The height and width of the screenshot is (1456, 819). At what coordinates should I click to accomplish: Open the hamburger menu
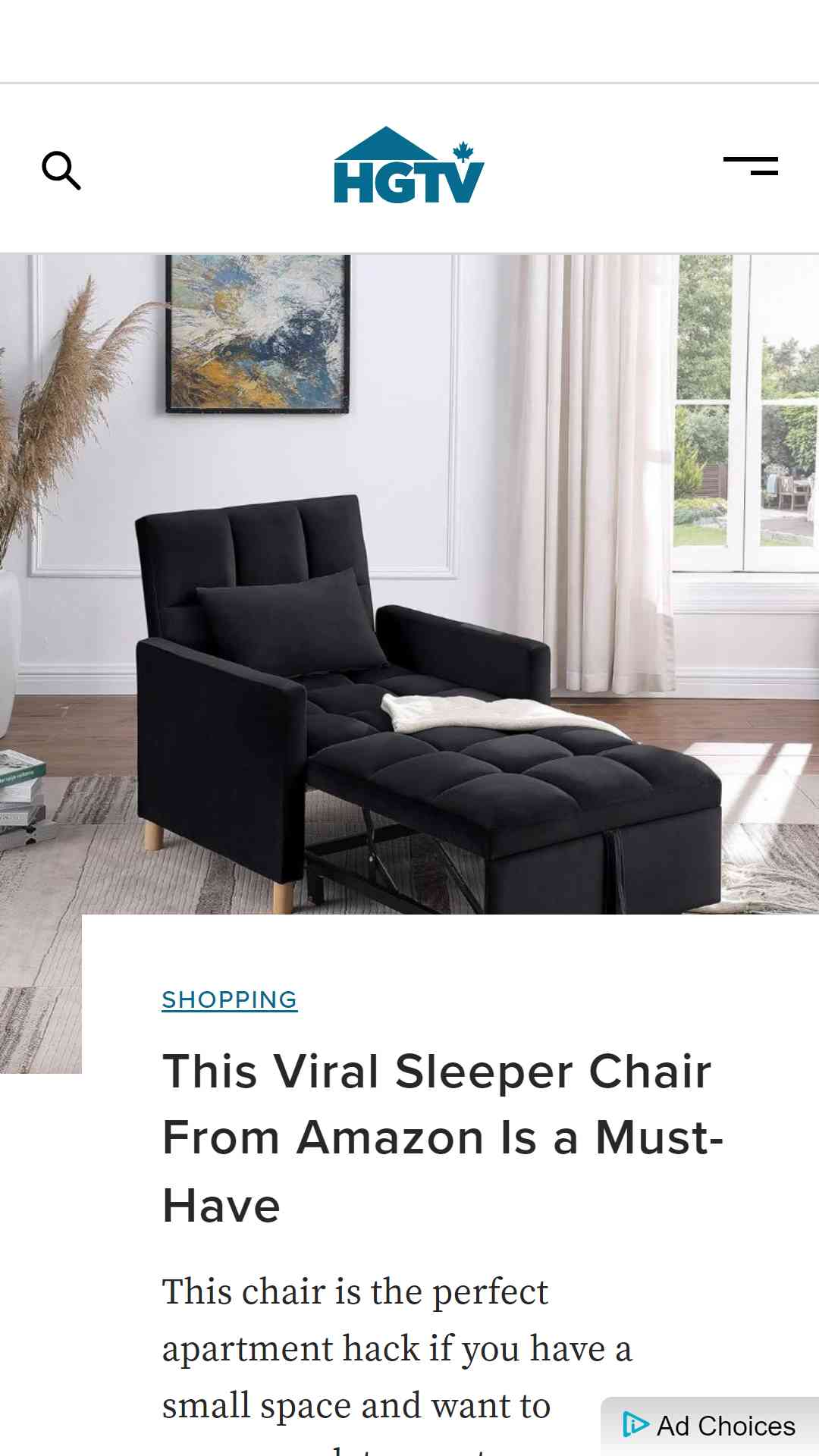(750, 166)
